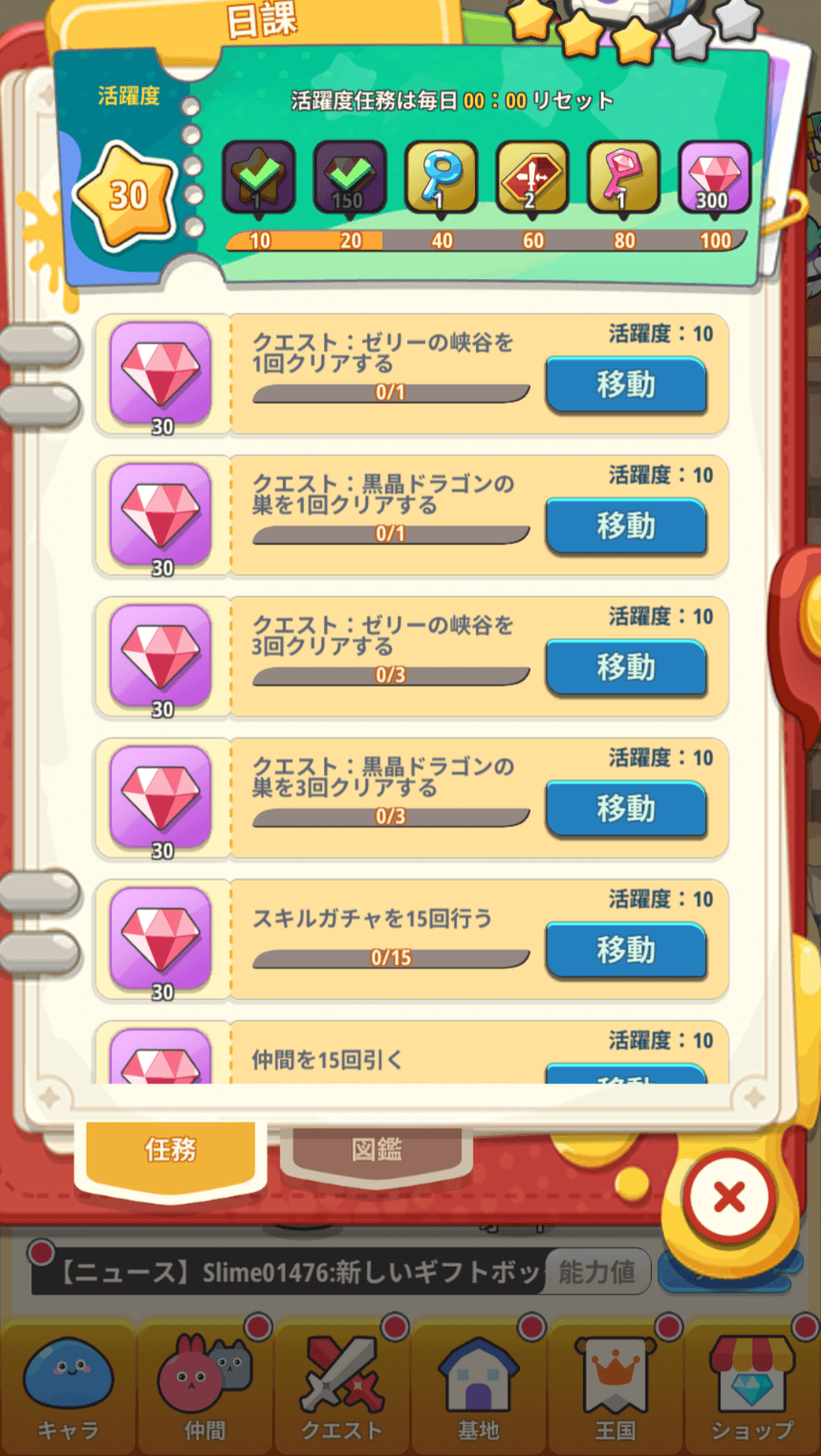Open the クエスト section
821x1456 pixels.
pyautogui.click(x=342, y=1388)
